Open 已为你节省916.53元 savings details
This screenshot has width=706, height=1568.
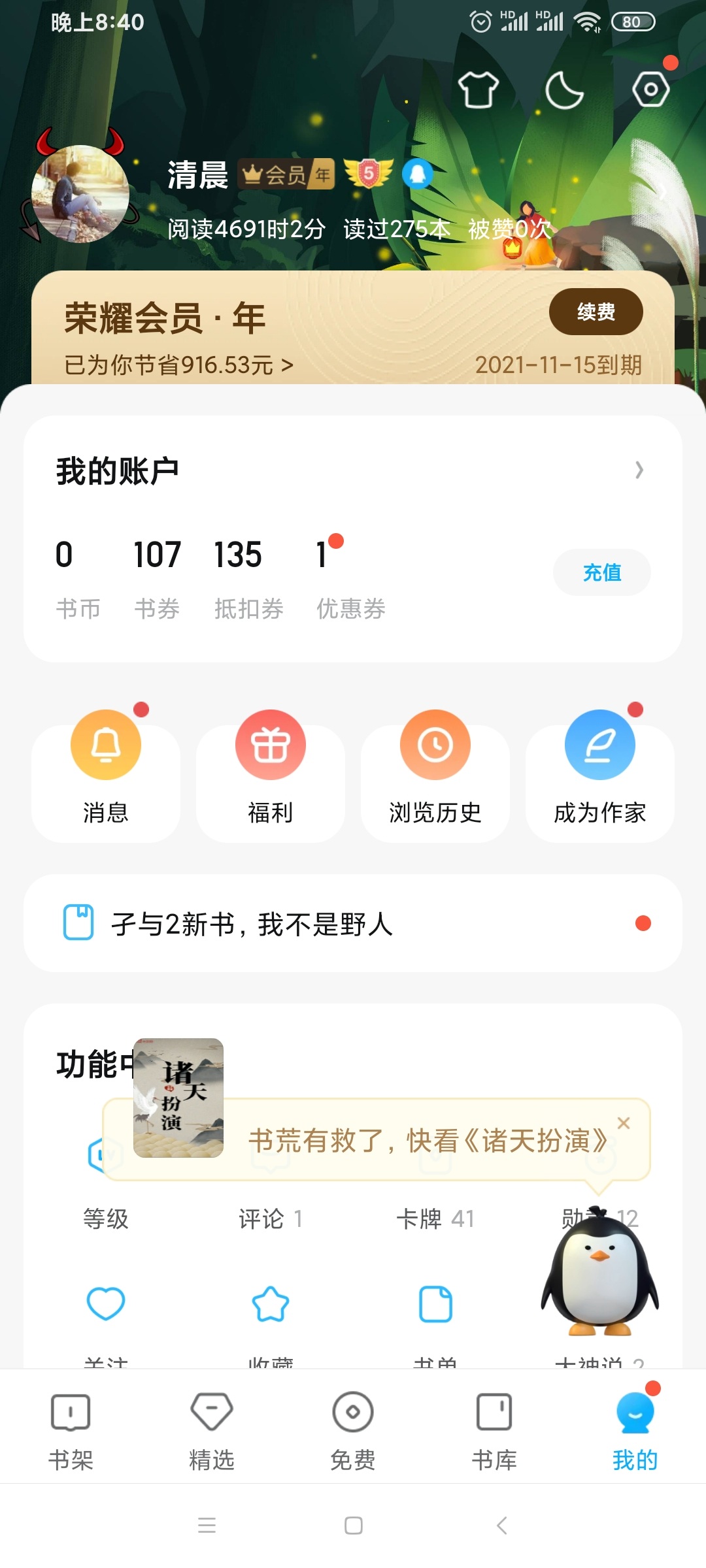click(x=178, y=365)
